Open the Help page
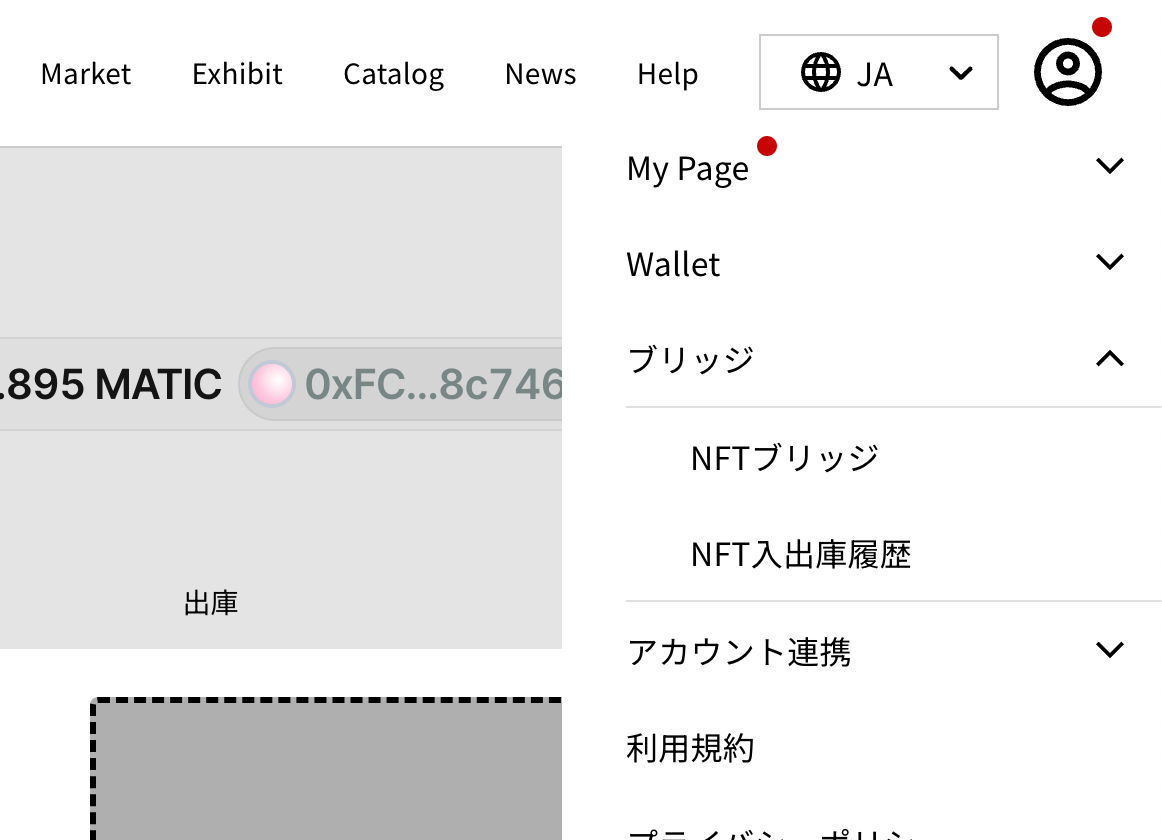 (667, 74)
